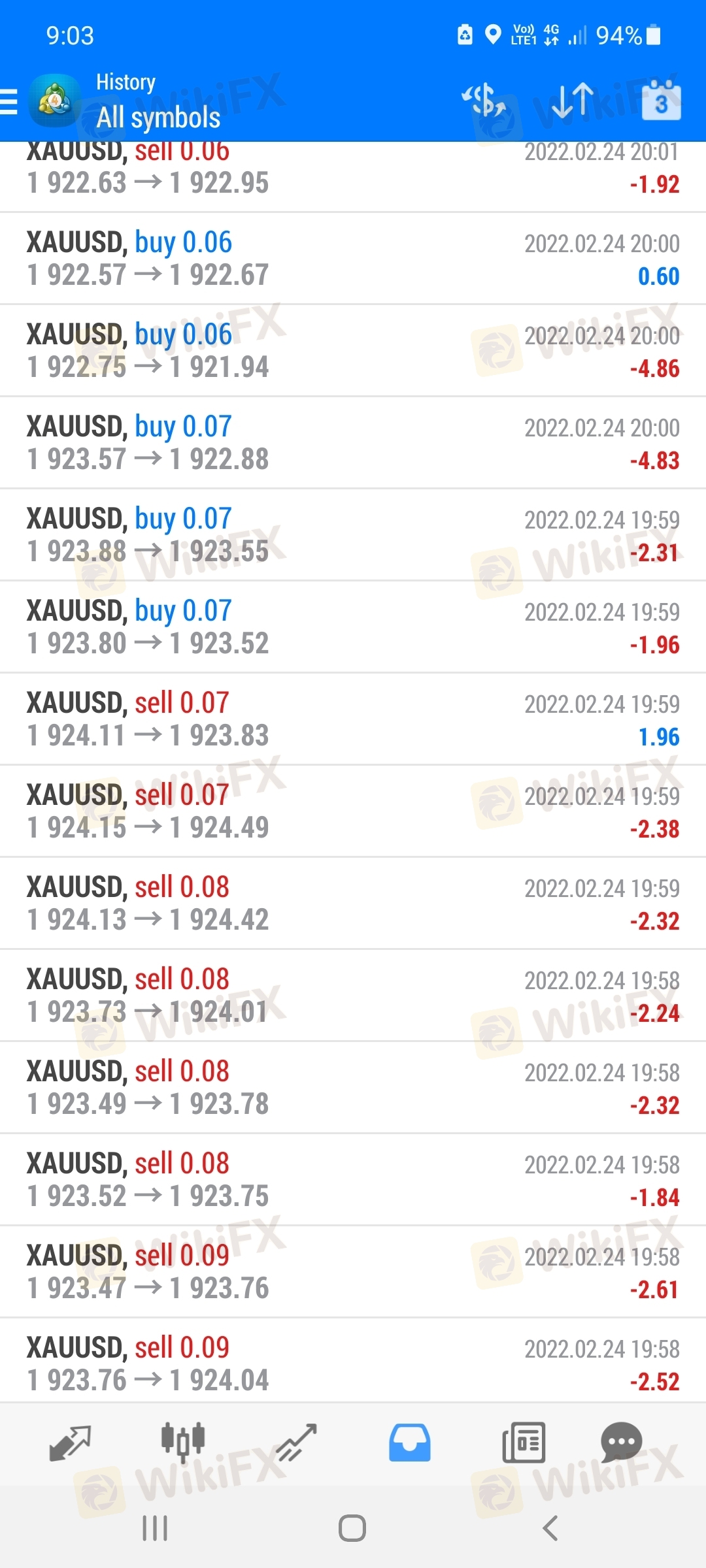Expand the sell 0.07 trade with profit 1.96
706x1568 pixels.
(x=353, y=719)
